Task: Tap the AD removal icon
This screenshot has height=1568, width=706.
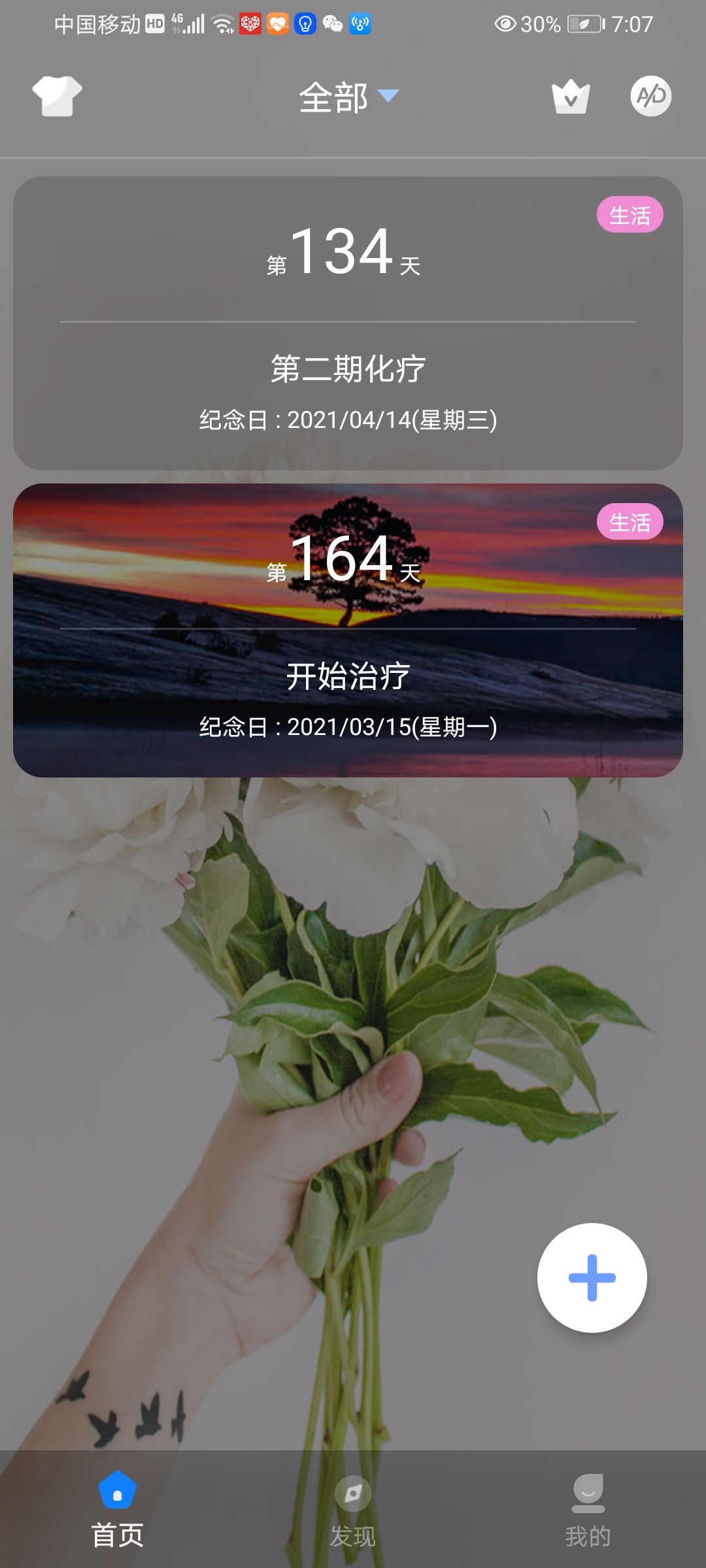Action: pos(650,96)
